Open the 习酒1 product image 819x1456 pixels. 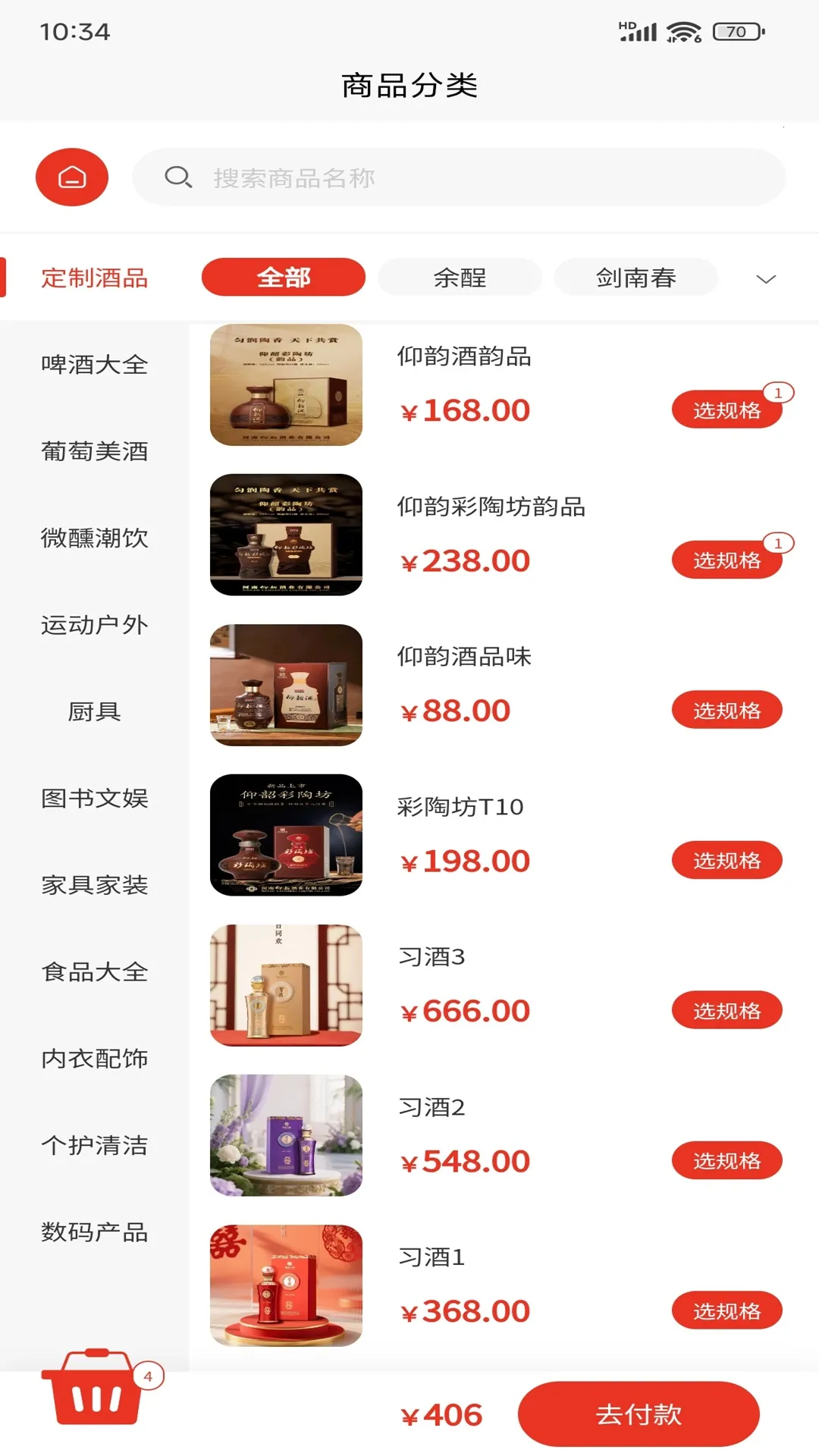(286, 1285)
